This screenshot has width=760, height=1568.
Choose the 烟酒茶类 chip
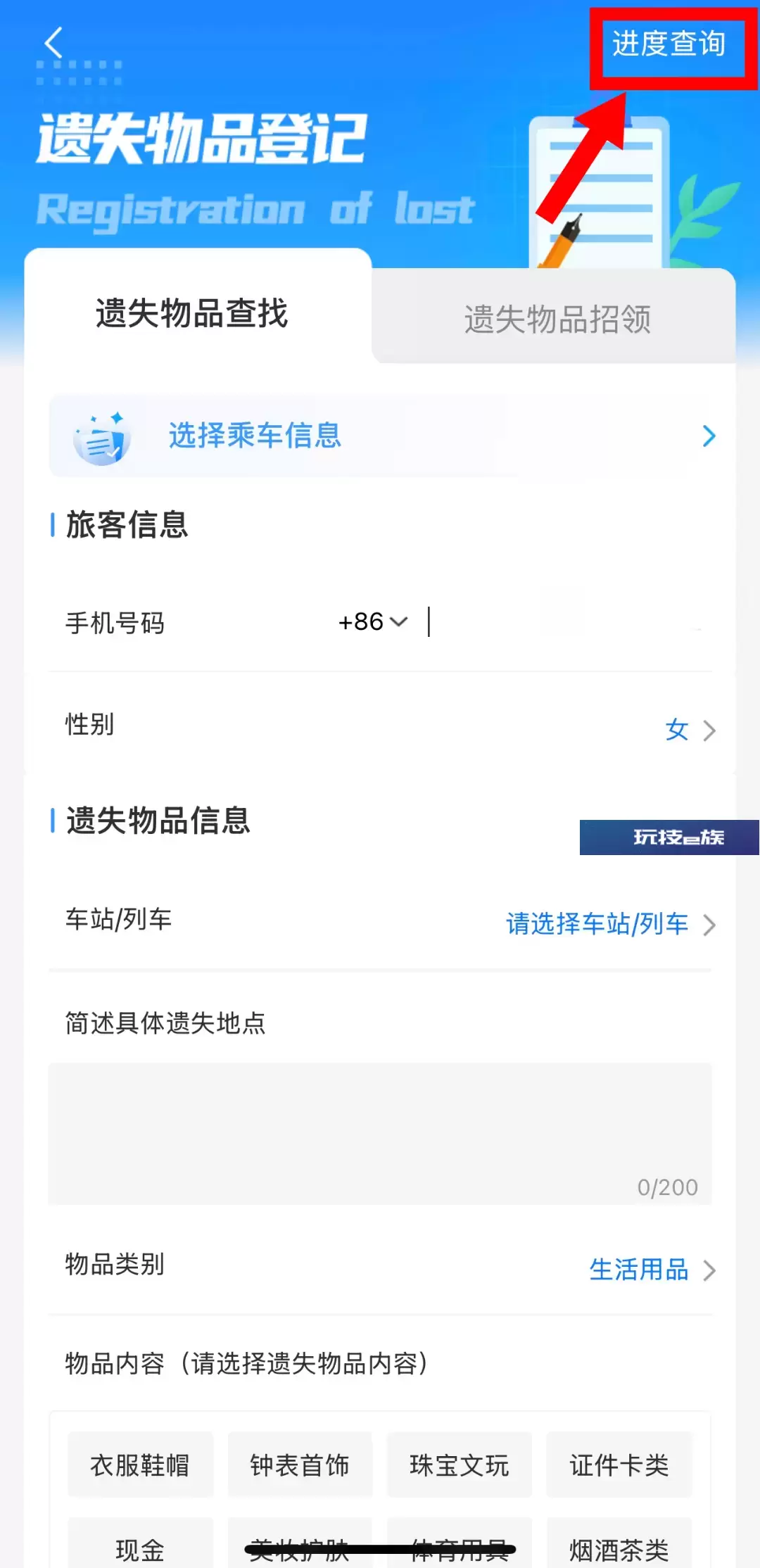[619, 1545]
